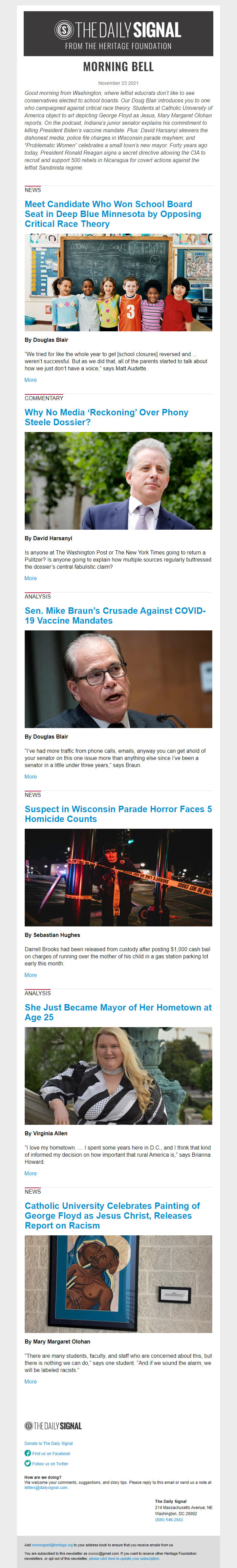
Task: Tap More under the Douglas Blair school board story
Action: 30,380
